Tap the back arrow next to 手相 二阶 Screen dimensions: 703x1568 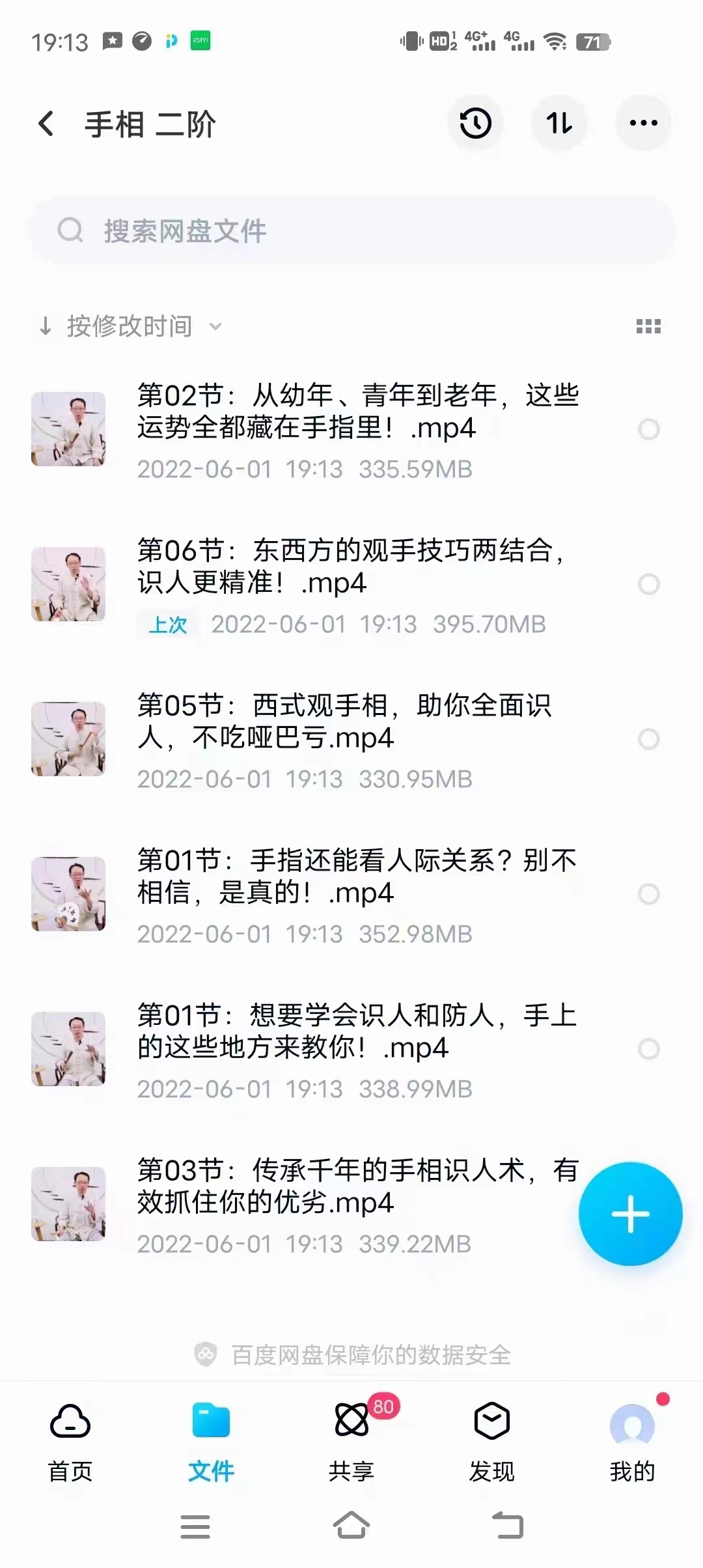pos(46,124)
